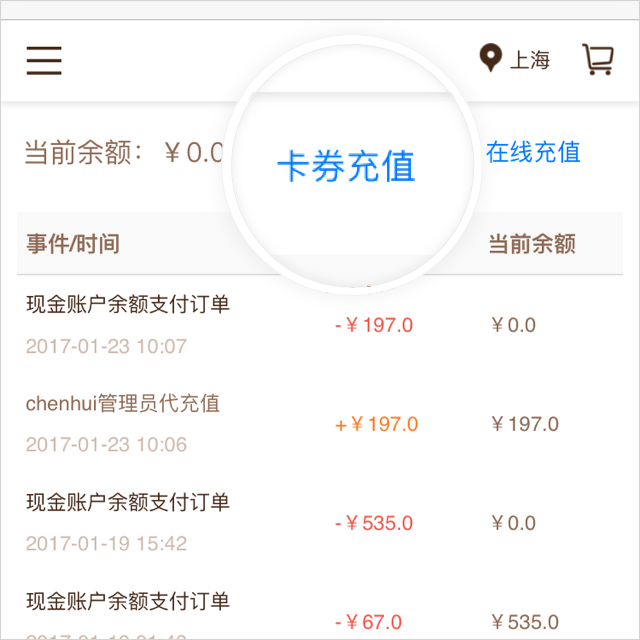Tap 在线充值 to recharge online
Viewport: 640px width, 640px height.
pos(533,152)
